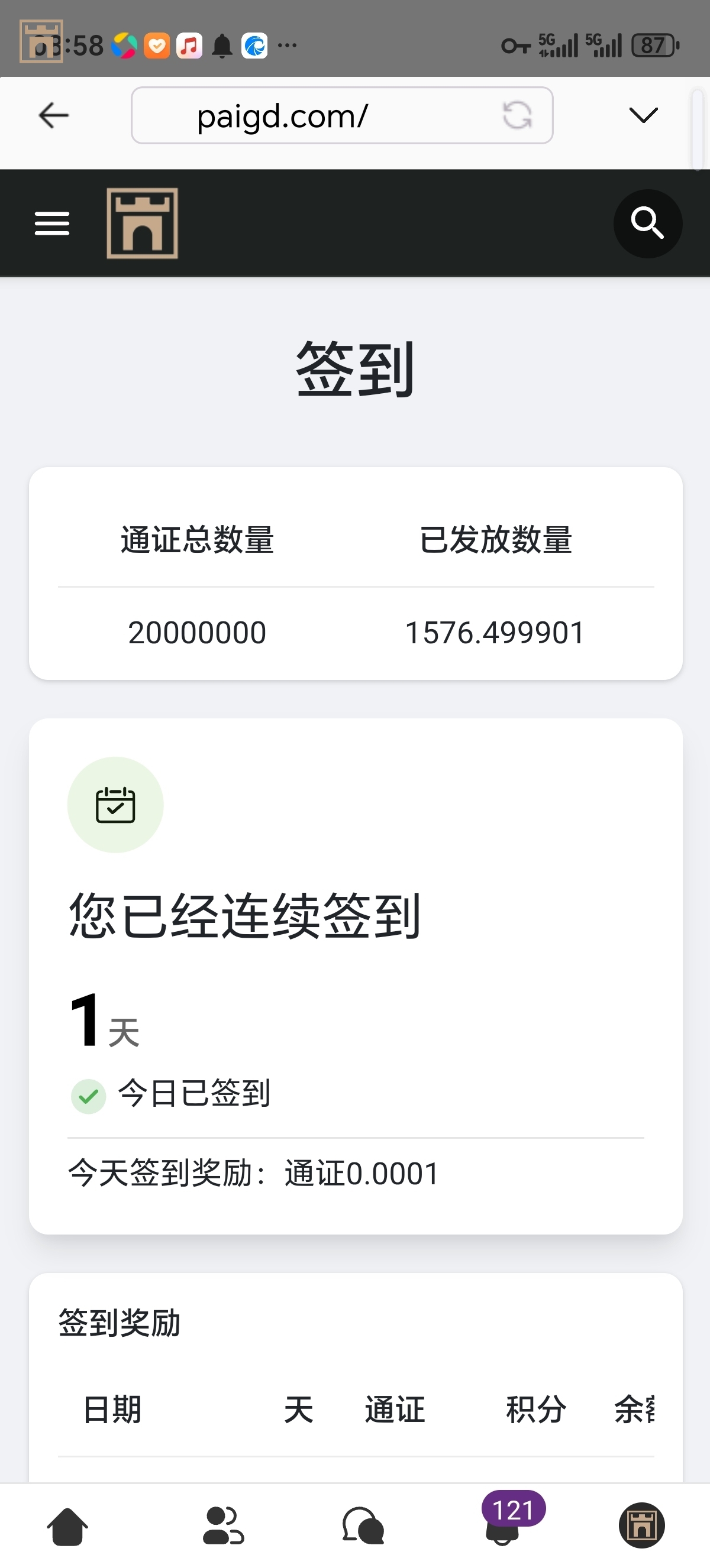The width and height of the screenshot is (710, 1568).
Task: Open the search magnifier button
Action: click(647, 223)
